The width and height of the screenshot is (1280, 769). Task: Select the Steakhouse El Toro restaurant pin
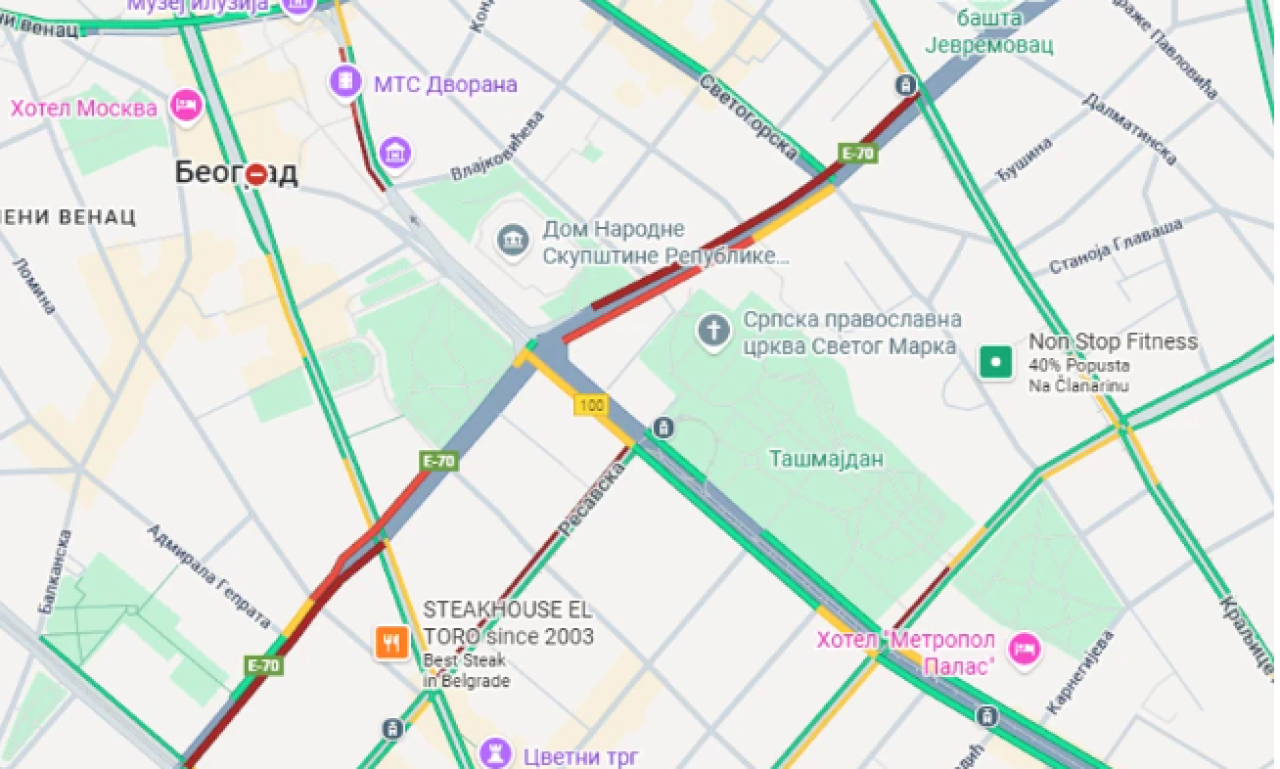pos(391,642)
